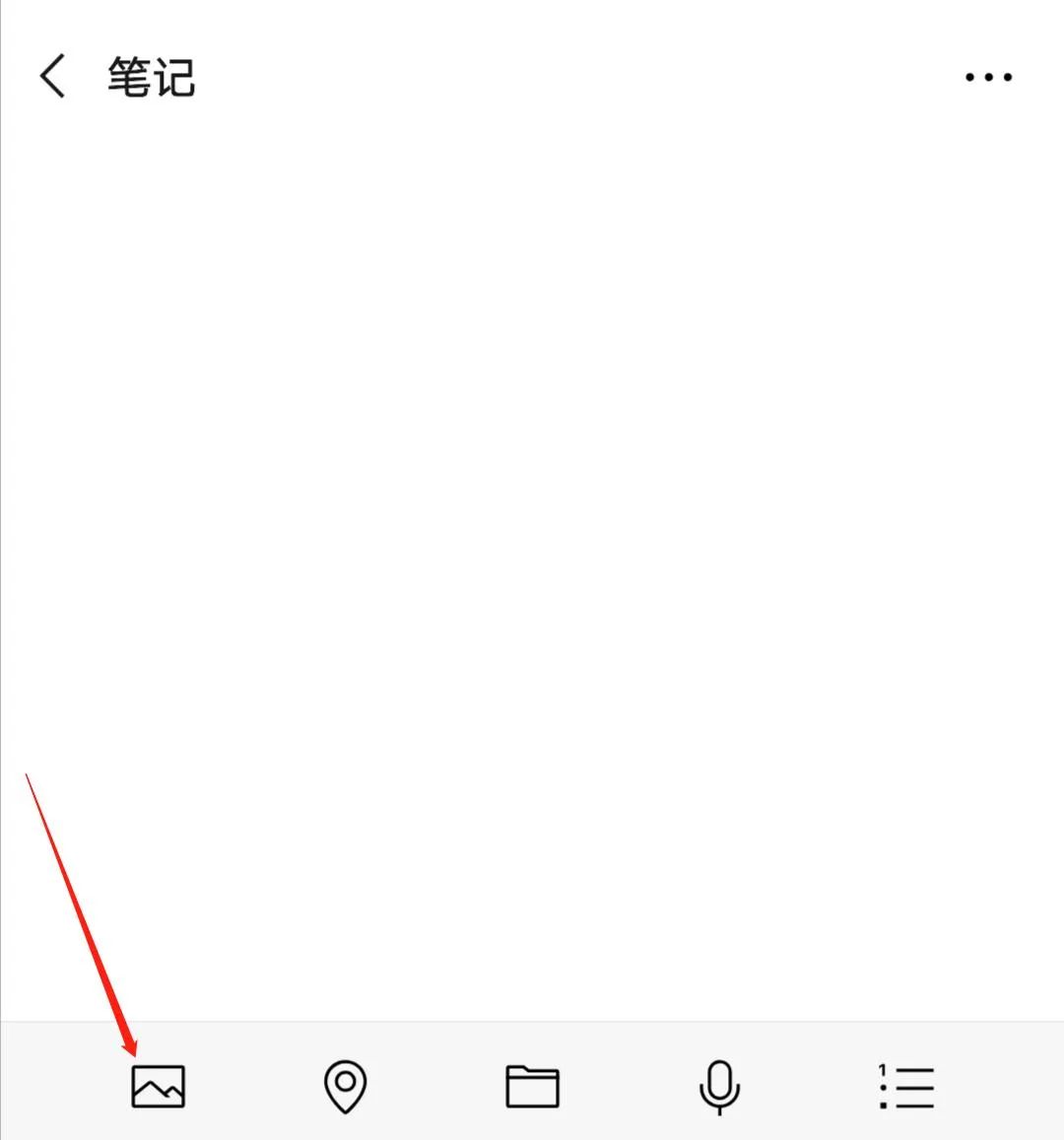Select the map pin in the bottom toolbar
Image resolution: width=1064 pixels, height=1140 pixels.
pyautogui.click(x=344, y=1086)
